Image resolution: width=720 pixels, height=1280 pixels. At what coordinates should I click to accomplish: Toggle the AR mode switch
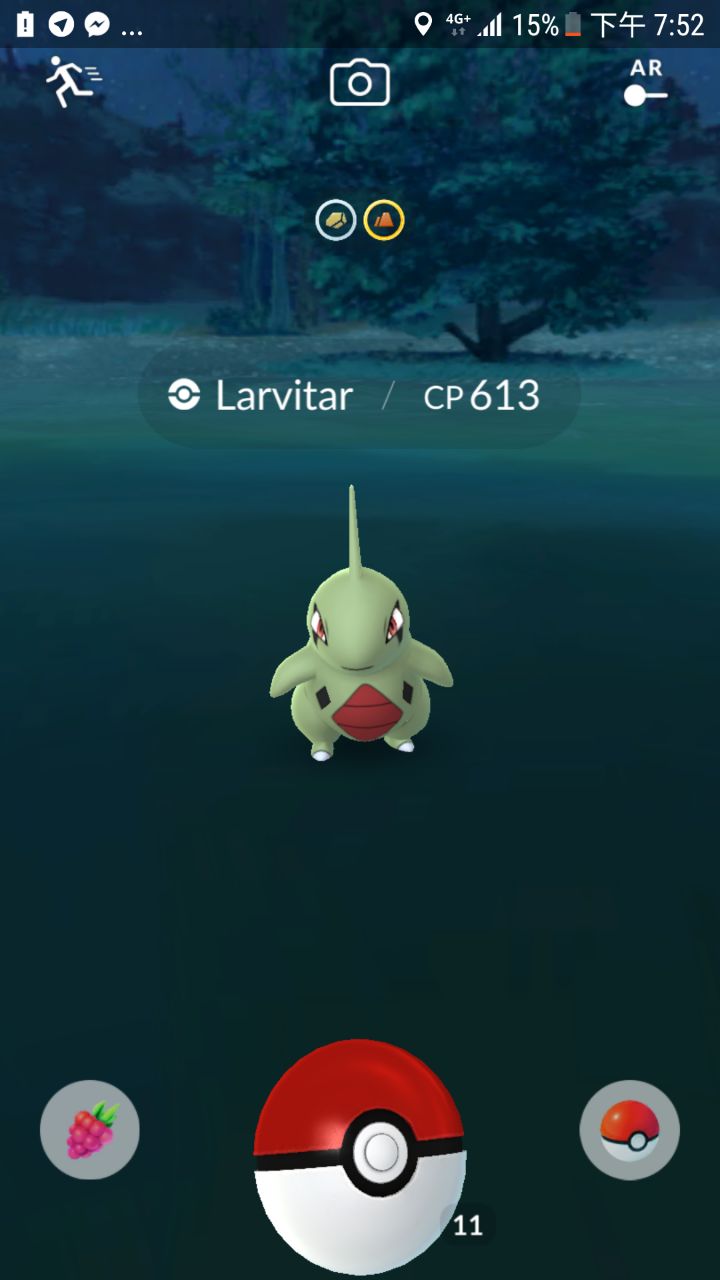[x=645, y=84]
